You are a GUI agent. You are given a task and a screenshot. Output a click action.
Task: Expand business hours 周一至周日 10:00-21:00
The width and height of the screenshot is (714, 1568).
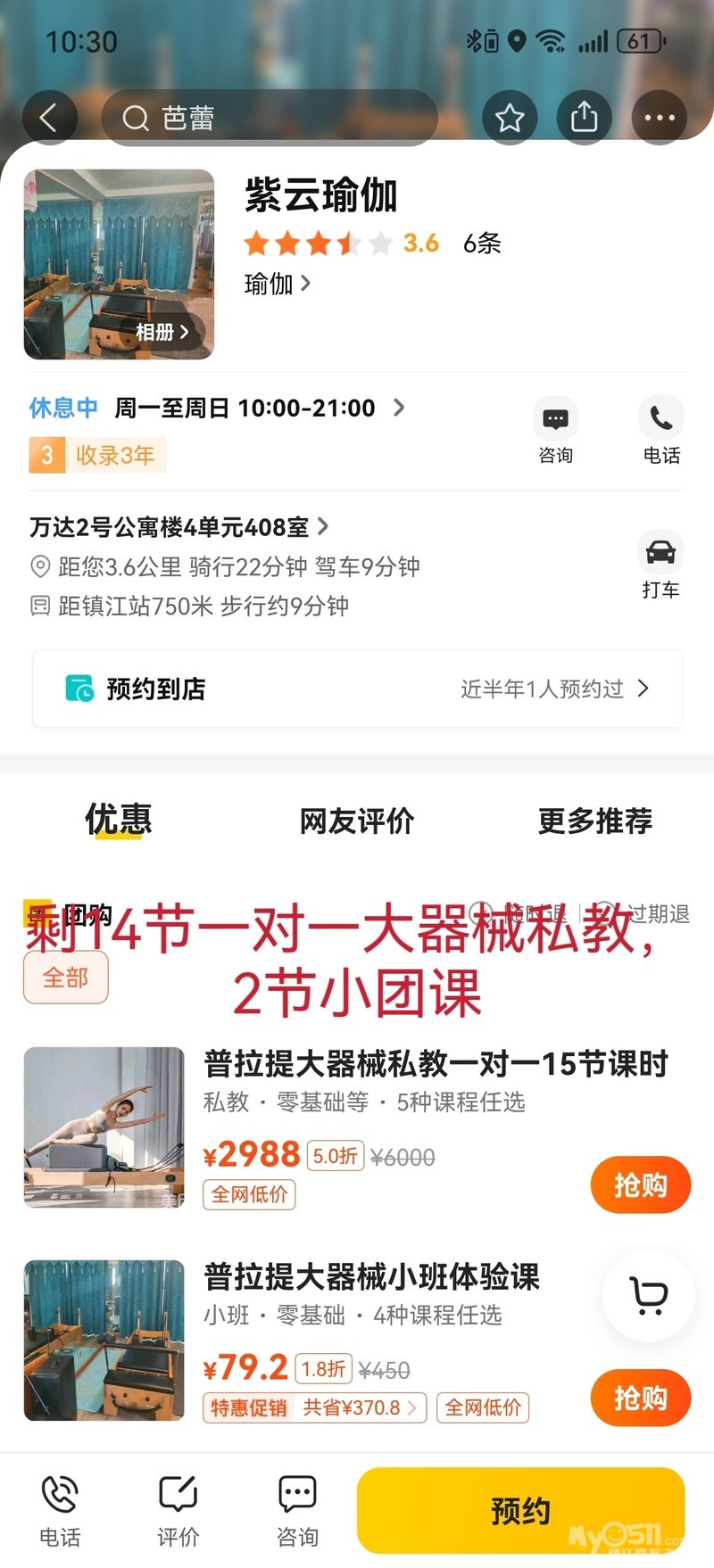[x=259, y=409]
